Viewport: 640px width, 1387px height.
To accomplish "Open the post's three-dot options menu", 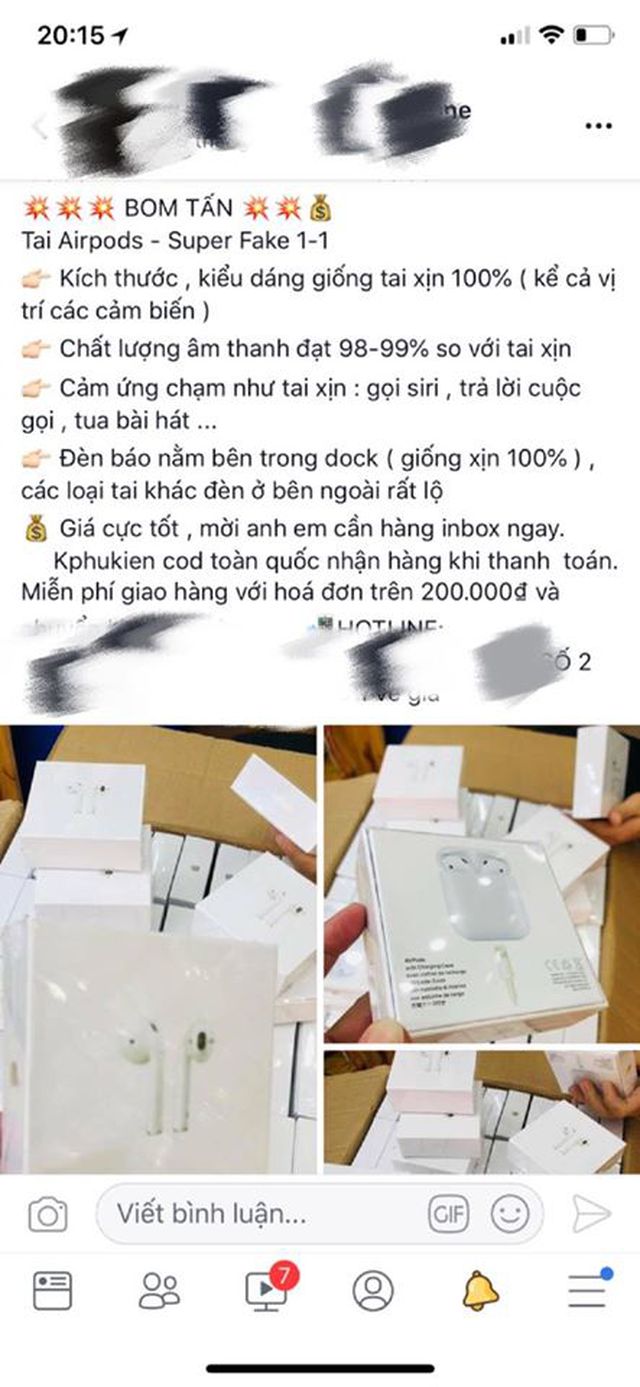I will point(597,126).
